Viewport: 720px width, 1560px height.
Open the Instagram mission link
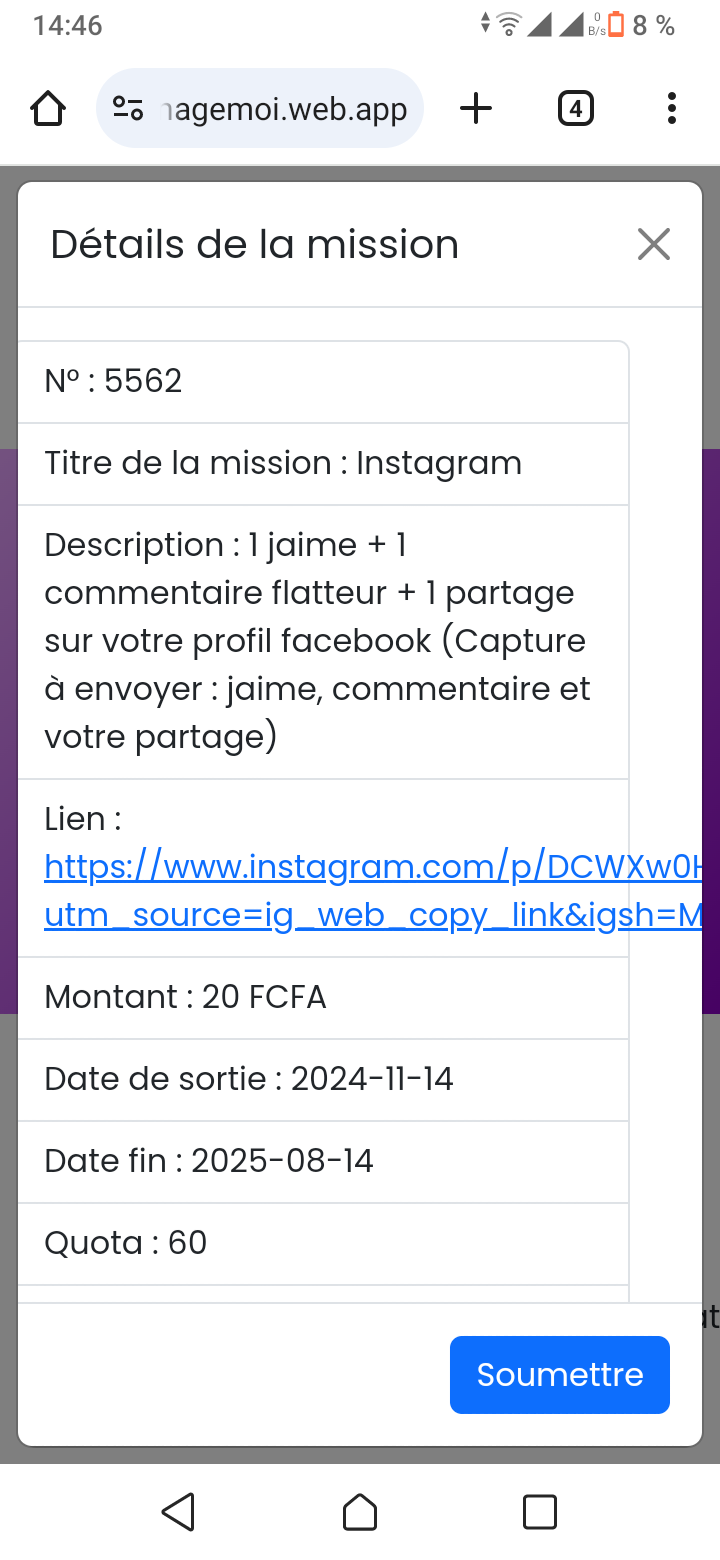coord(373,891)
